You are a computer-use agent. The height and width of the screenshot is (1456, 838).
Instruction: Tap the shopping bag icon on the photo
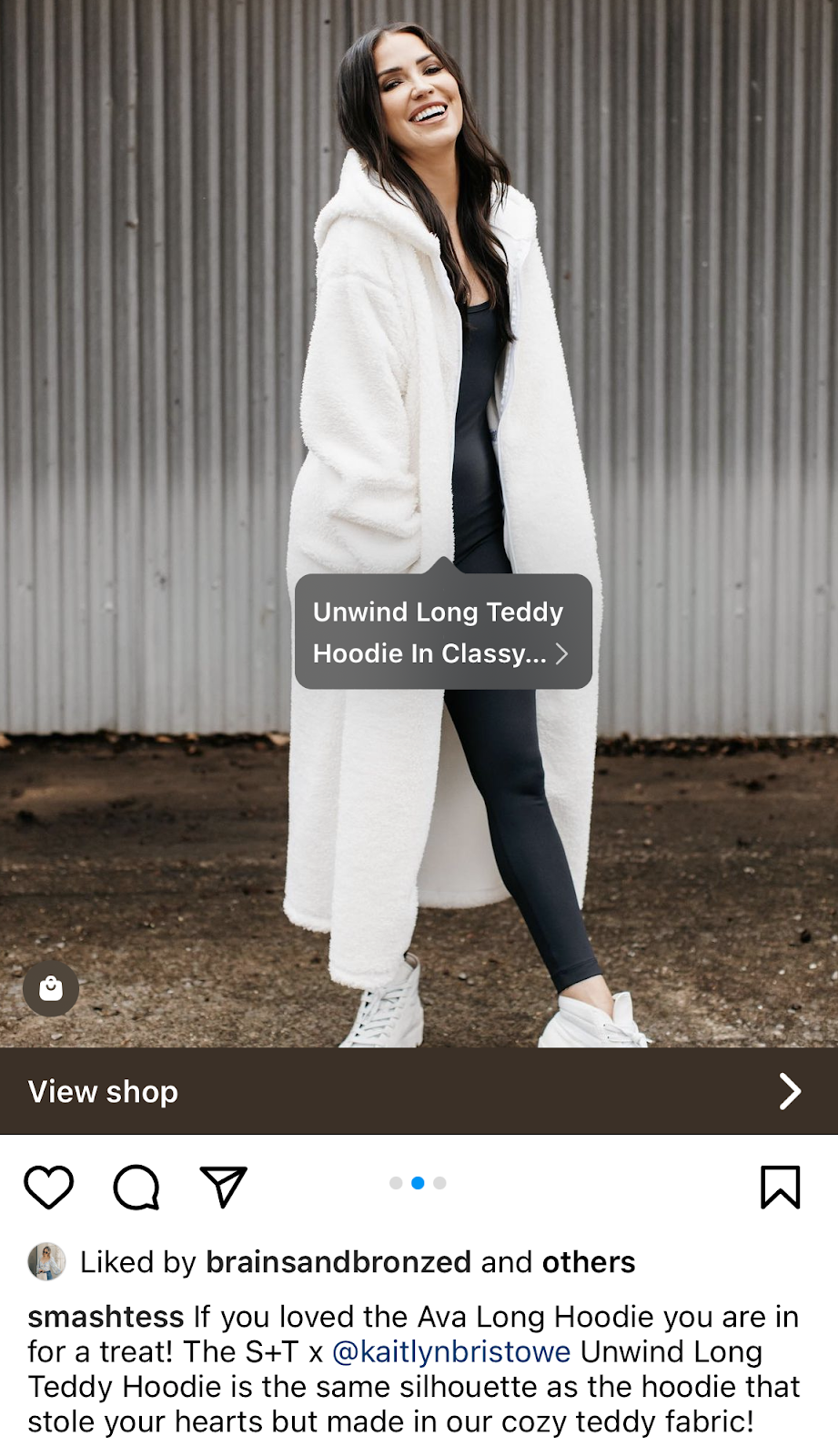click(x=51, y=988)
